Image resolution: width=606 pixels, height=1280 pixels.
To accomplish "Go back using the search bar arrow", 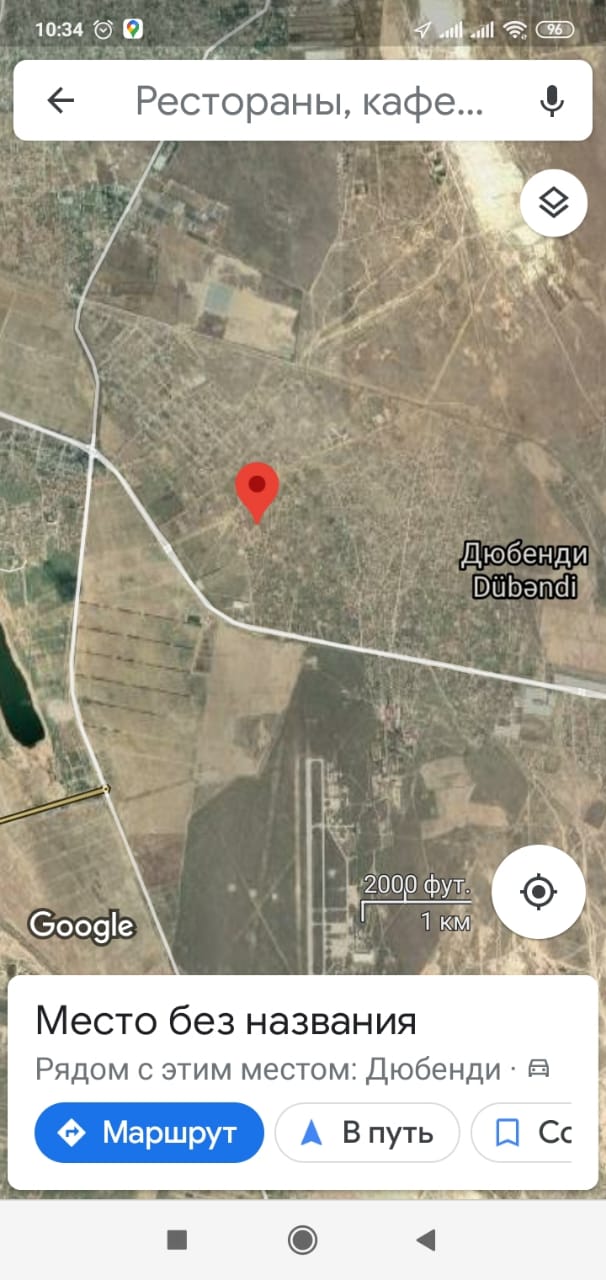I will [61, 100].
